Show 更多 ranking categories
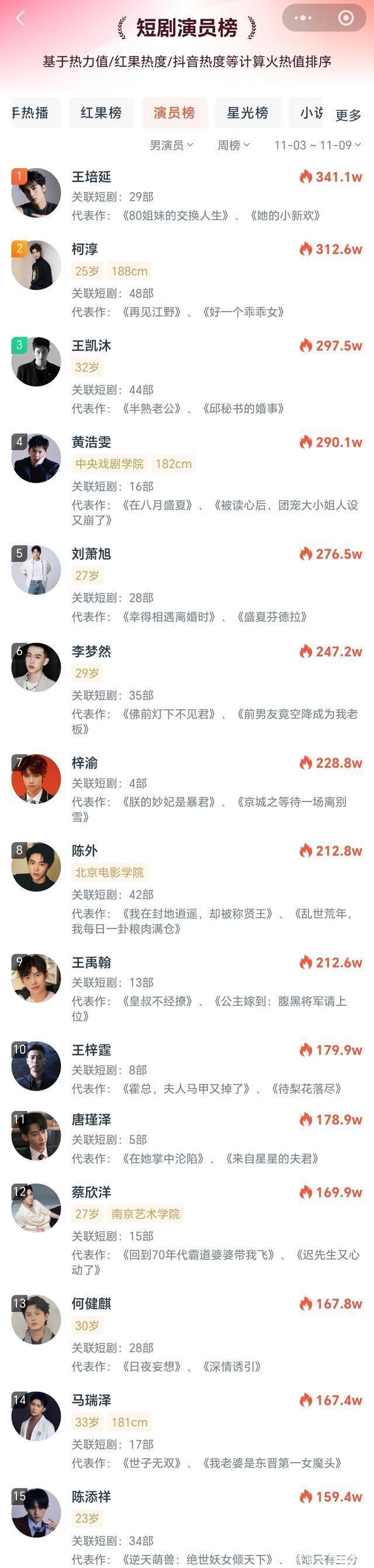The width and height of the screenshot is (374, 1568). click(x=348, y=114)
